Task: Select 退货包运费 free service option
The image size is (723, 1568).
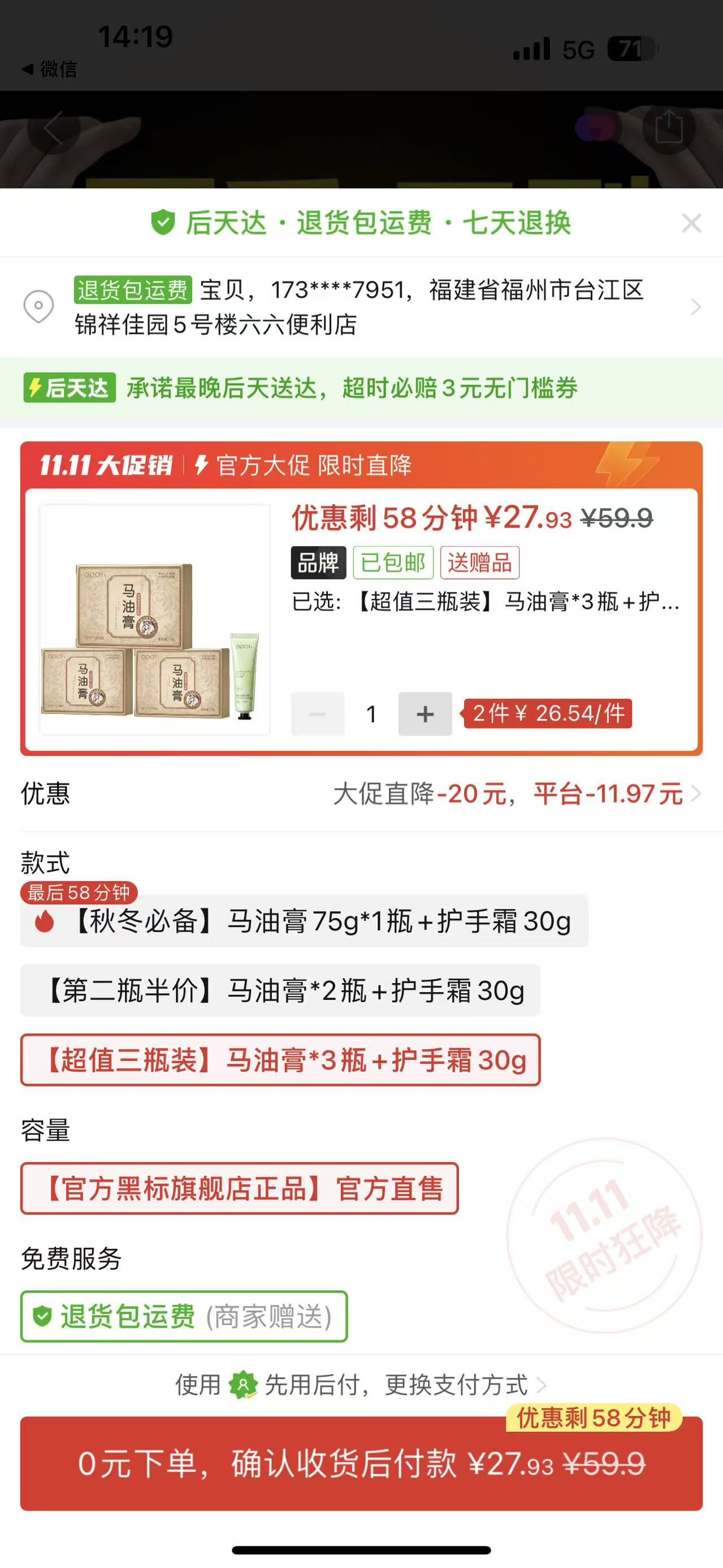Action: pos(184,1316)
